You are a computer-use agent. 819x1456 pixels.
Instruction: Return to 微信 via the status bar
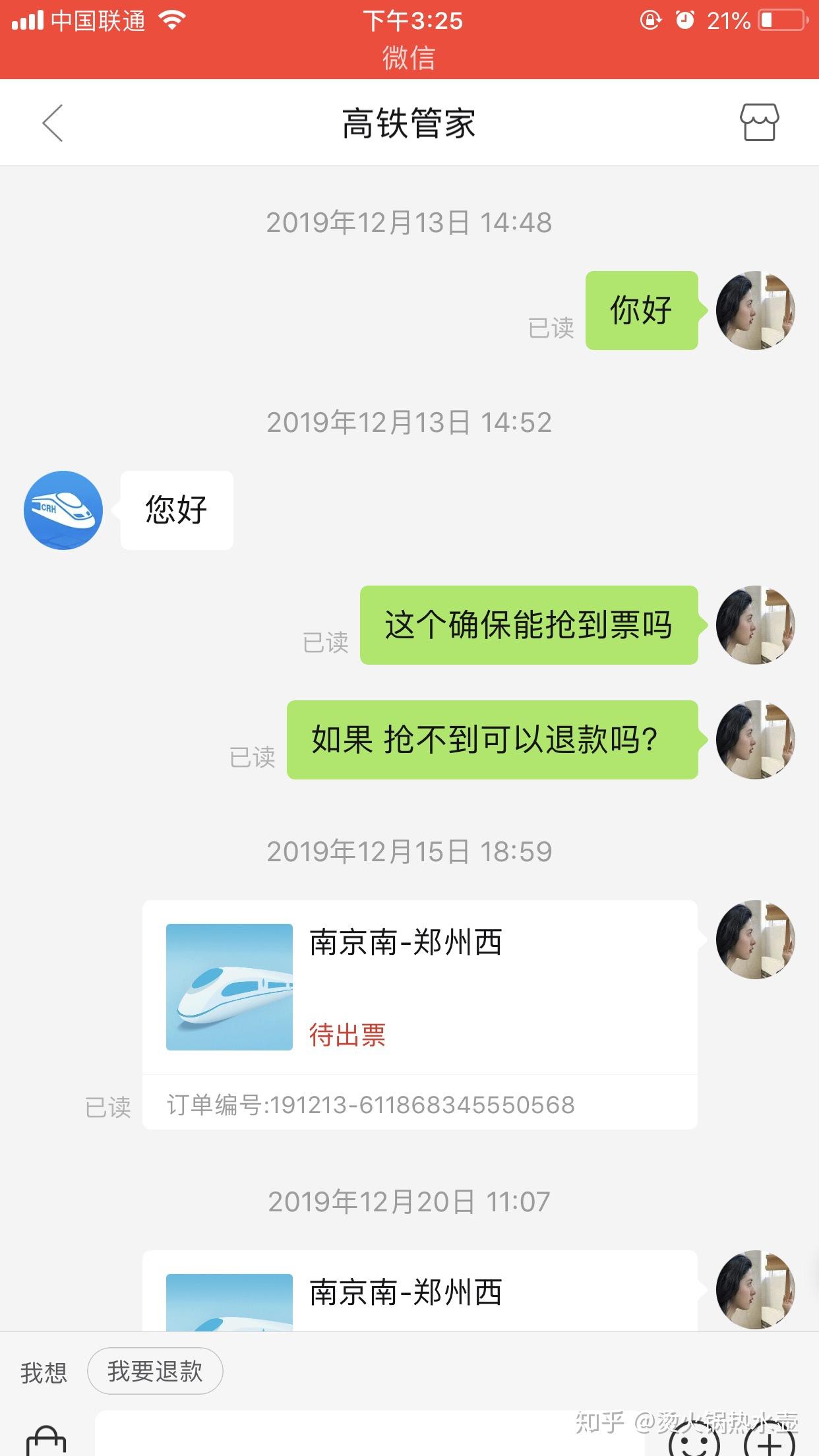tap(409, 58)
